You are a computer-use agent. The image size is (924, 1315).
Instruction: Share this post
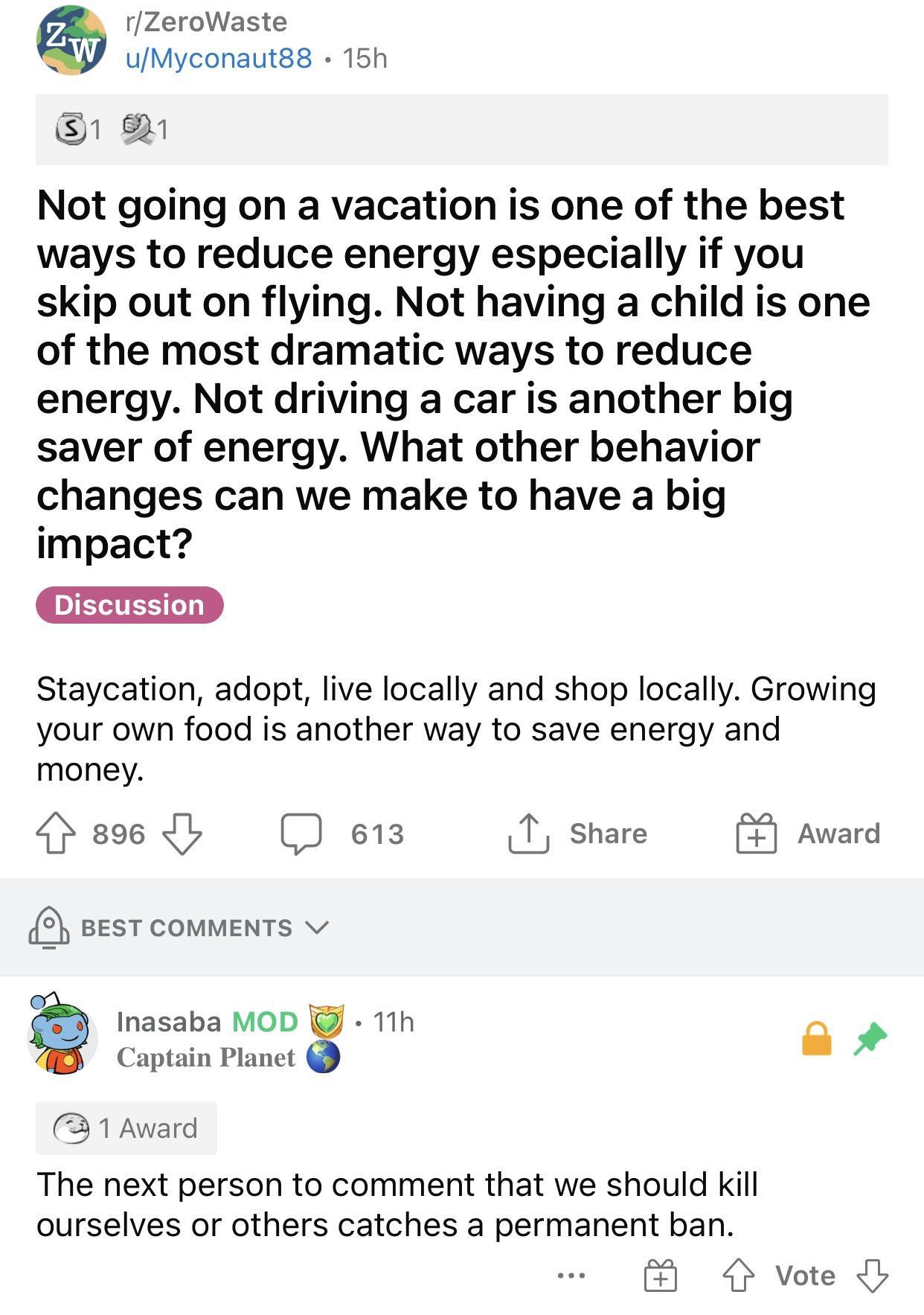coord(578,834)
